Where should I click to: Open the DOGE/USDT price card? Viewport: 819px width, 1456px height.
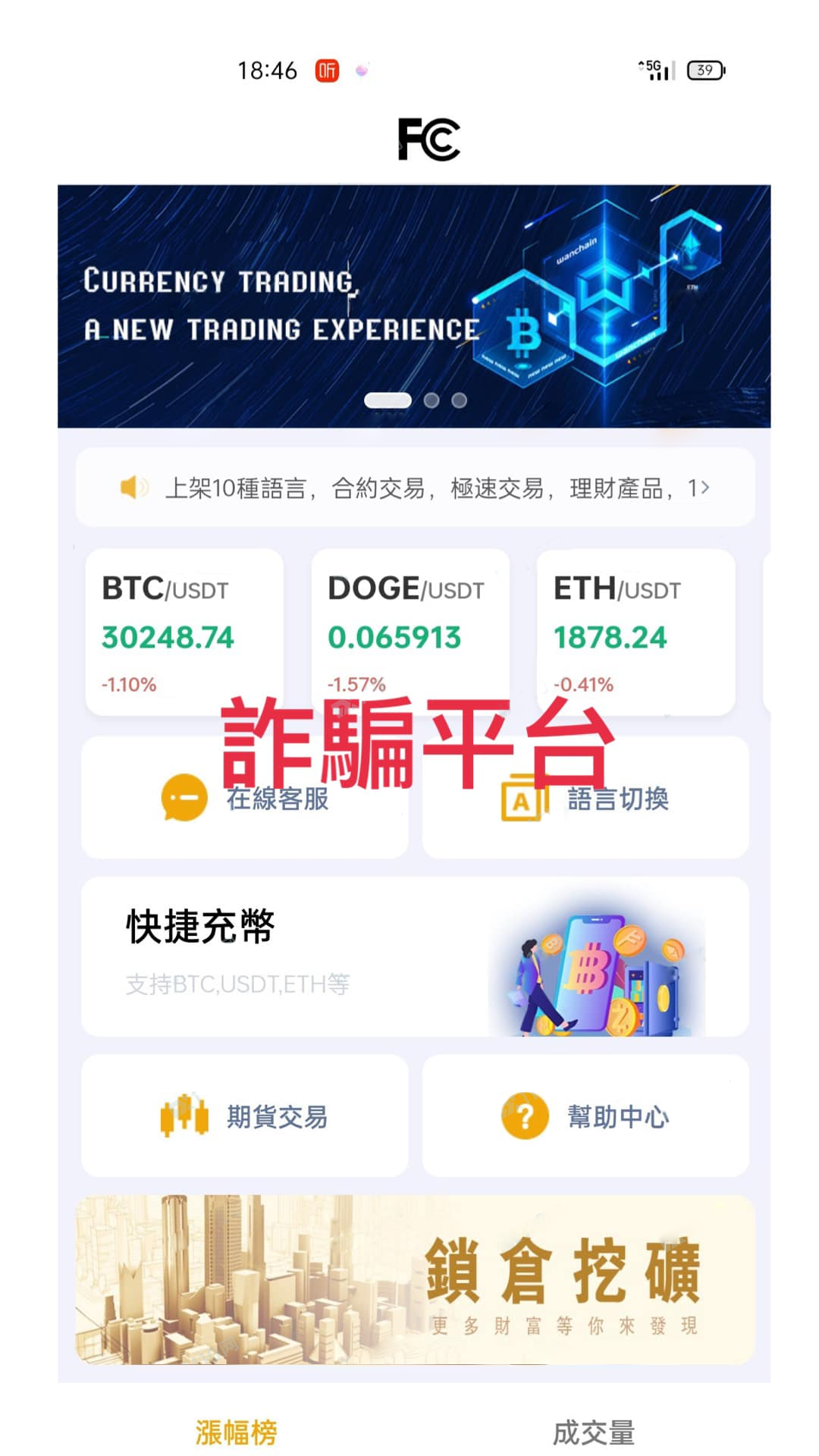[410, 632]
